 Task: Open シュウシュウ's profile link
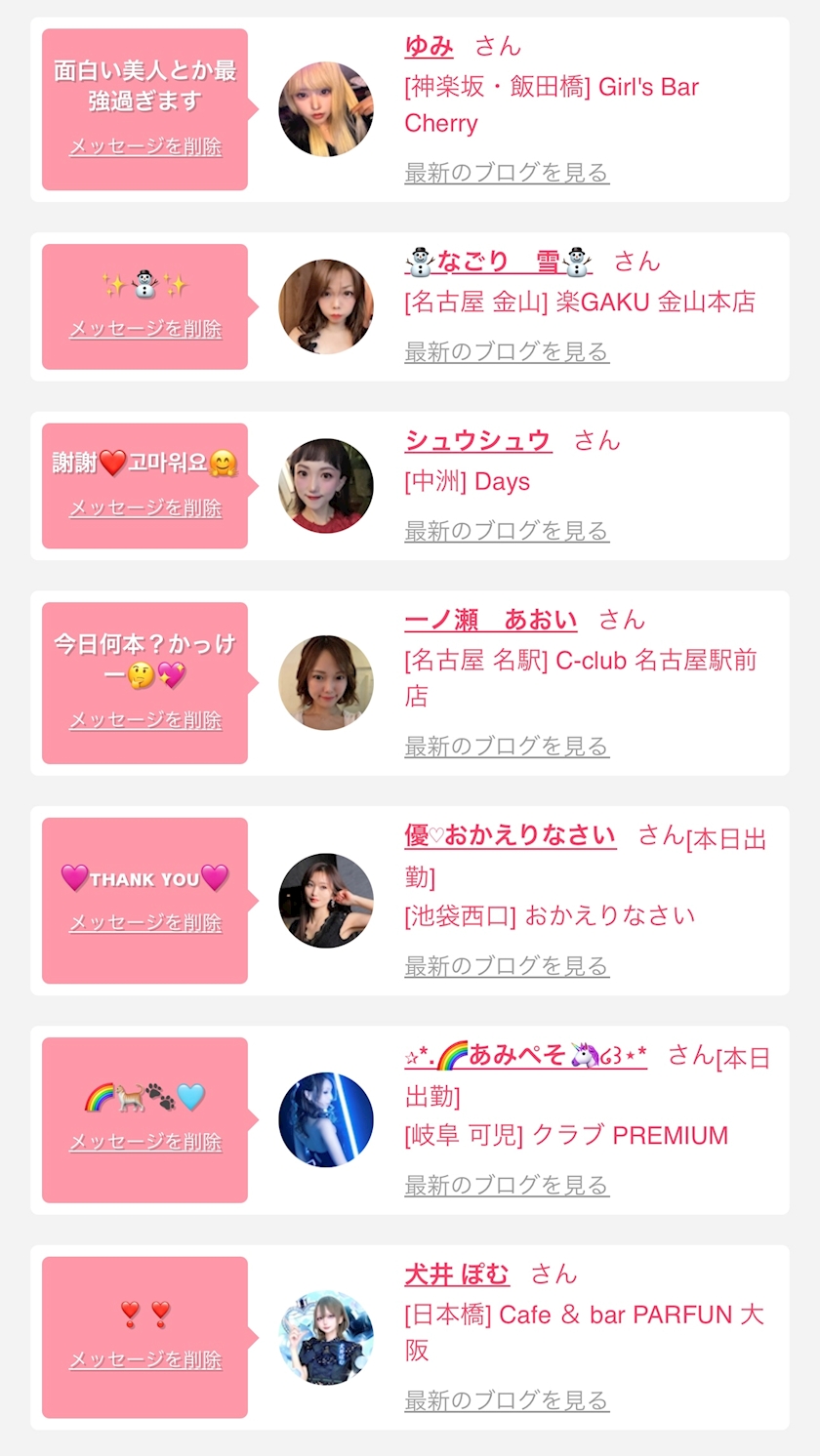(x=478, y=441)
